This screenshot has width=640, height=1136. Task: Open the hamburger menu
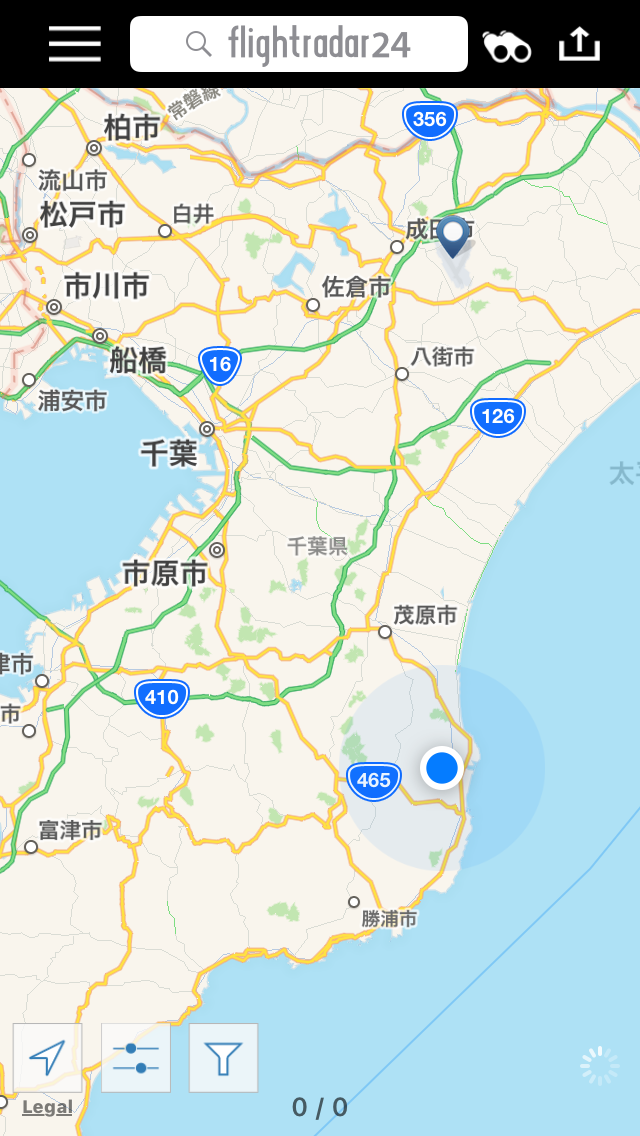tap(75, 44)
